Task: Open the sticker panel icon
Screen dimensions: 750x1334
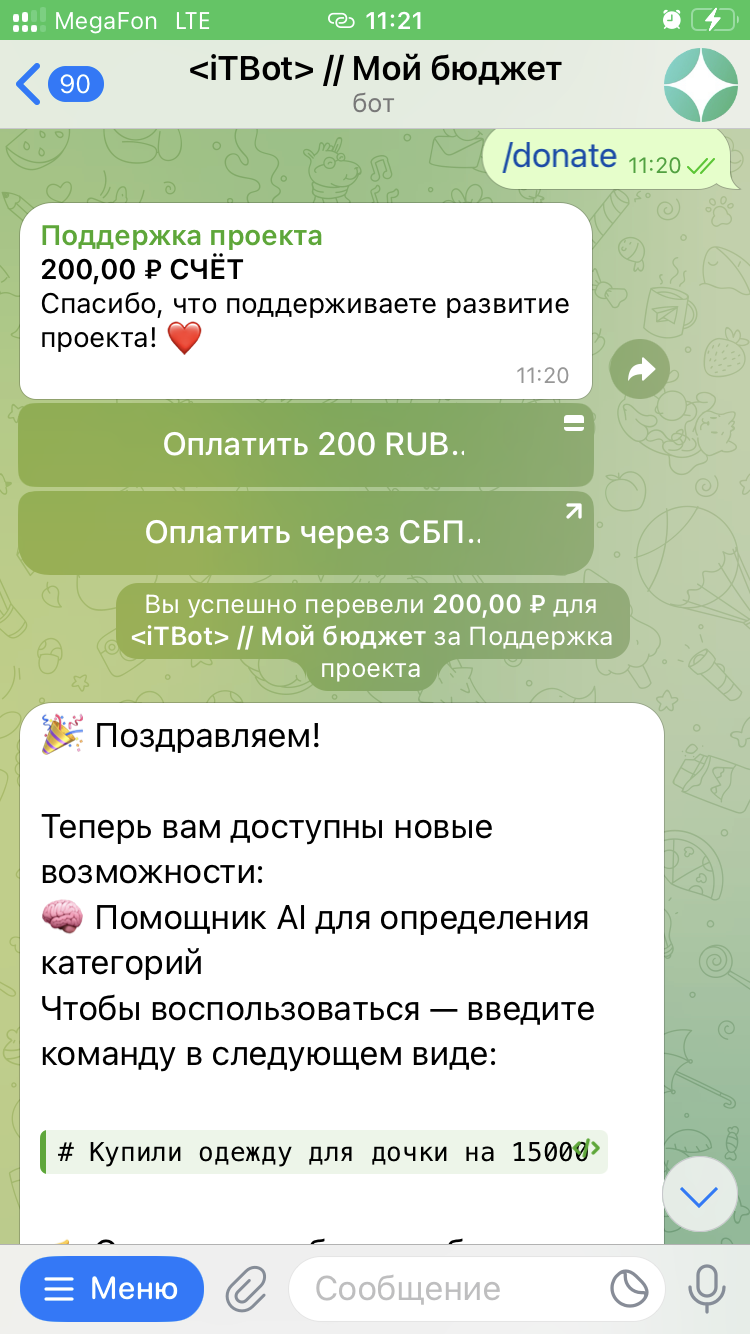Action: 630,1289
